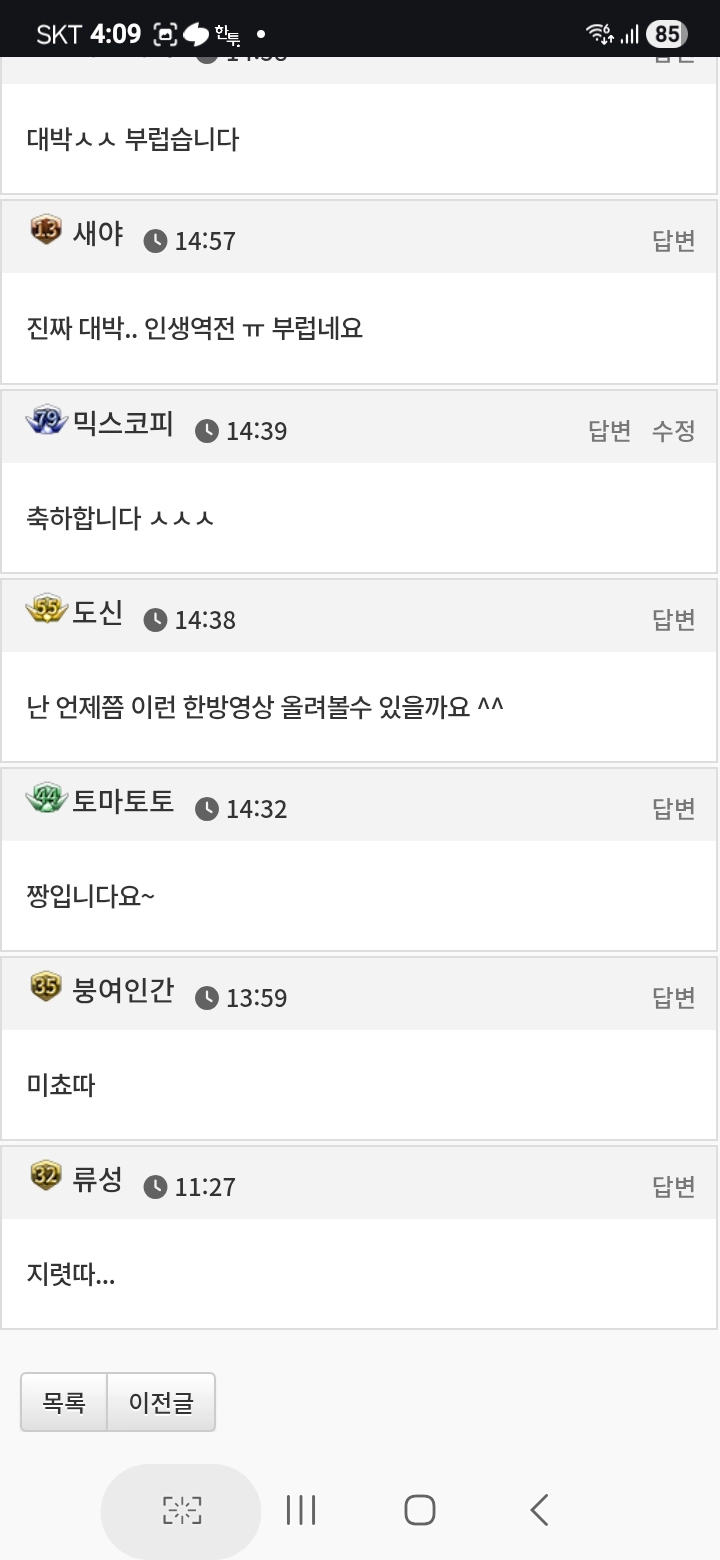This screenshot has height=1560, width=720.
Task: Tap 답변 next to 토마토토's comment
Action: (673, 809)
